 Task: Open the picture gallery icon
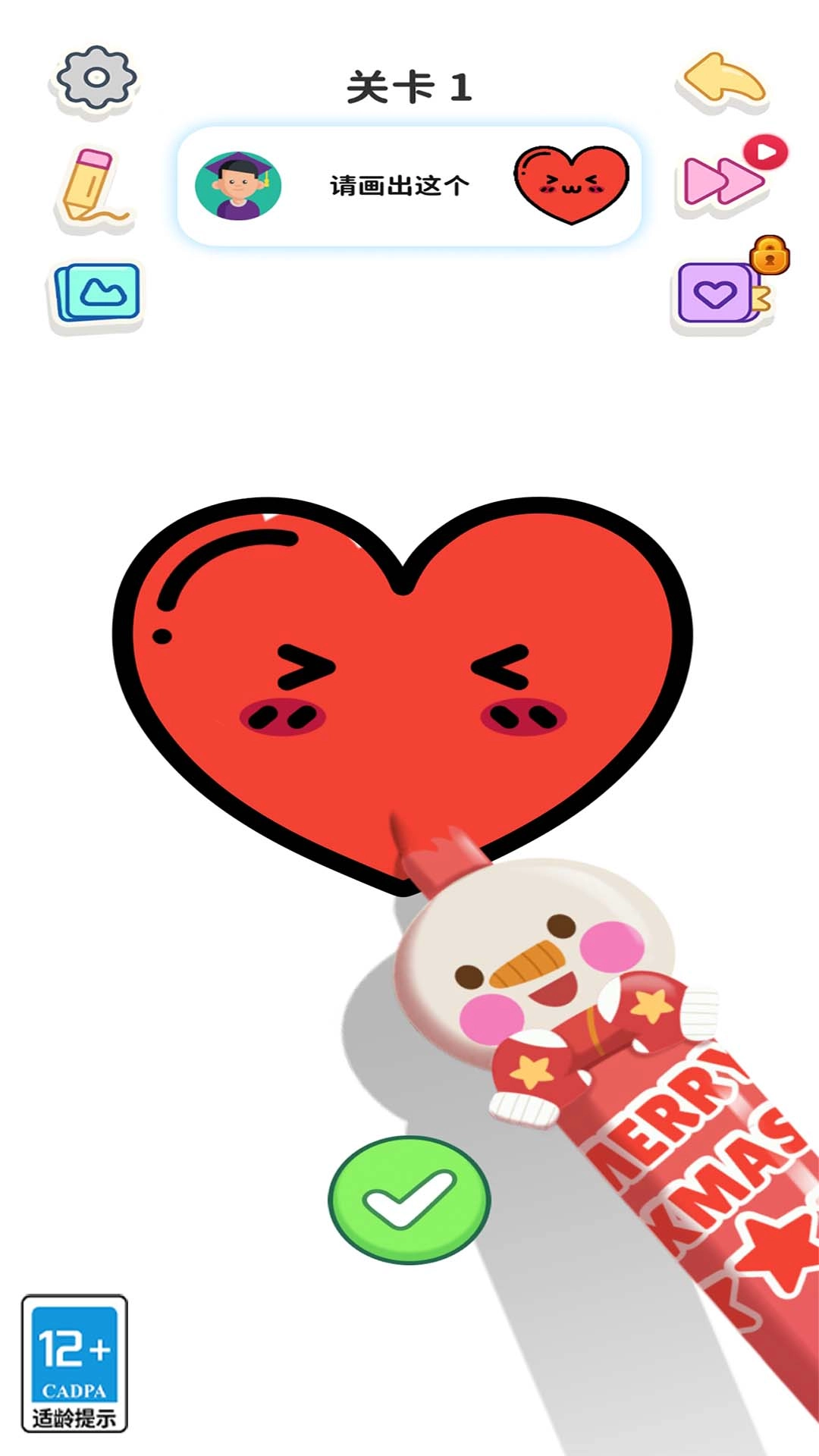point(97,294)
